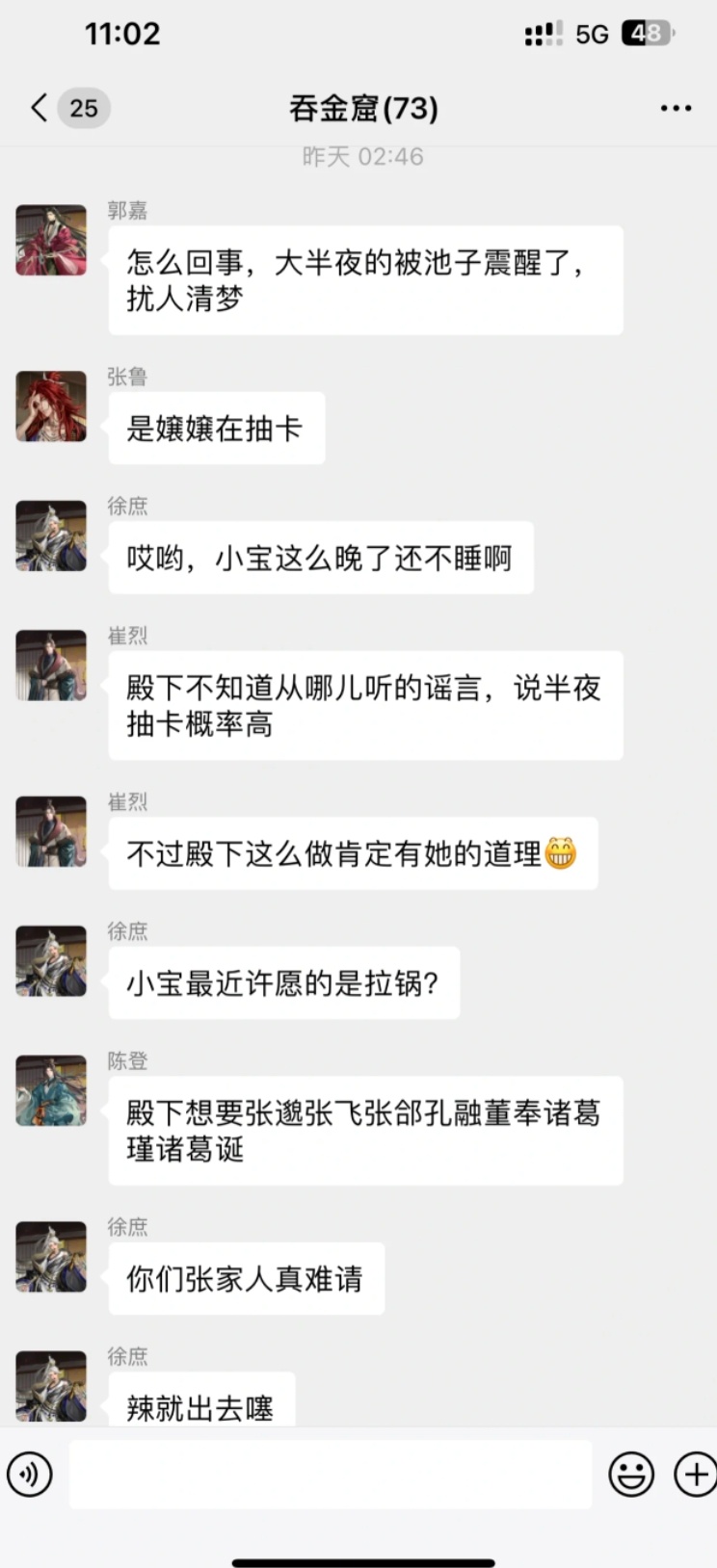Tap the unread count badge showing 25
The height and width of the screenshot is (1568, 717).
click(x=83, y=108)
